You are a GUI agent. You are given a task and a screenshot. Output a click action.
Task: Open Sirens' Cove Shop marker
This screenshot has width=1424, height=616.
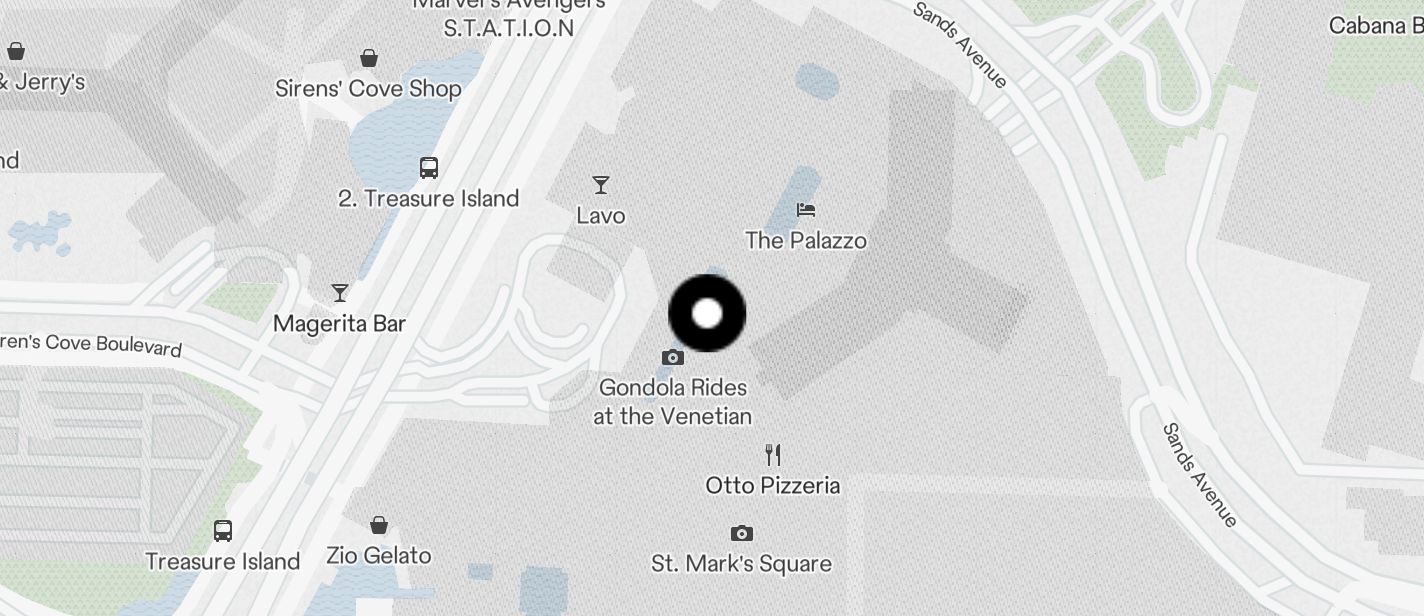(x=369, y=59)
